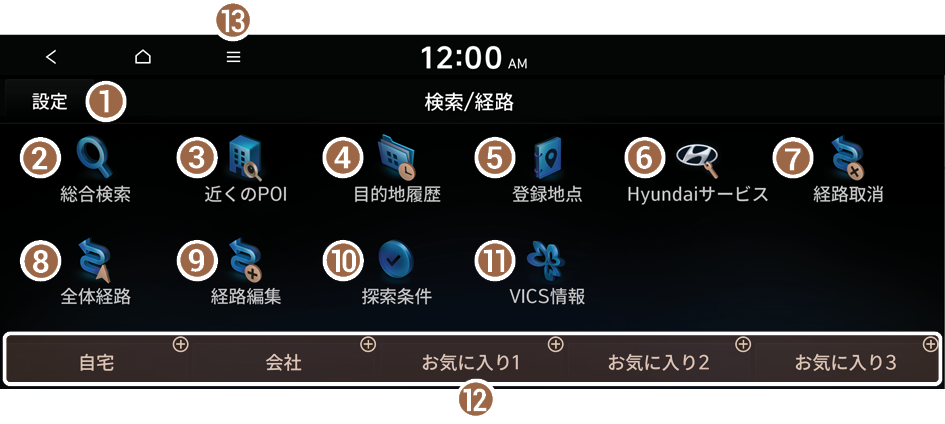
Task: Select お気に入り3 favorite
Action: point(846,362)
